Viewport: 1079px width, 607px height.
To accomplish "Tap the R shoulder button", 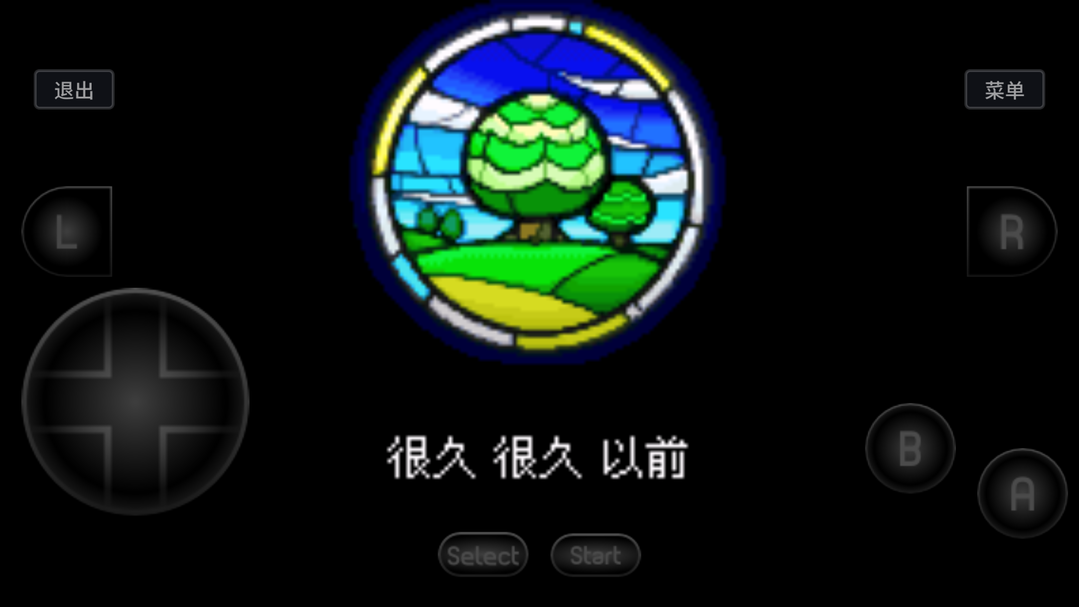I will 1011,231.
